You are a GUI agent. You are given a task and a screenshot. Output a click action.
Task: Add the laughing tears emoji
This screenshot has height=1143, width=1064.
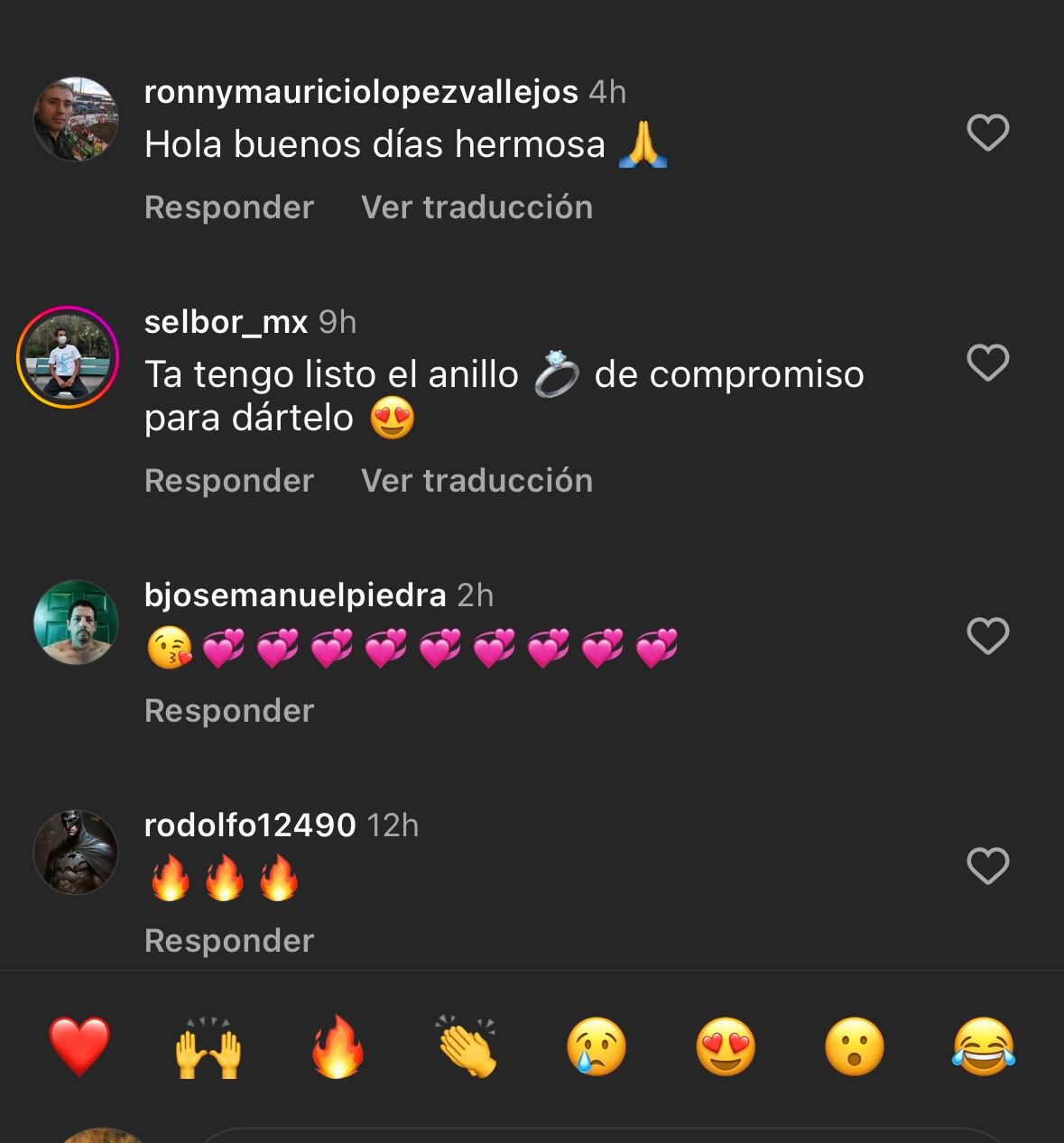pos(984,1046)
